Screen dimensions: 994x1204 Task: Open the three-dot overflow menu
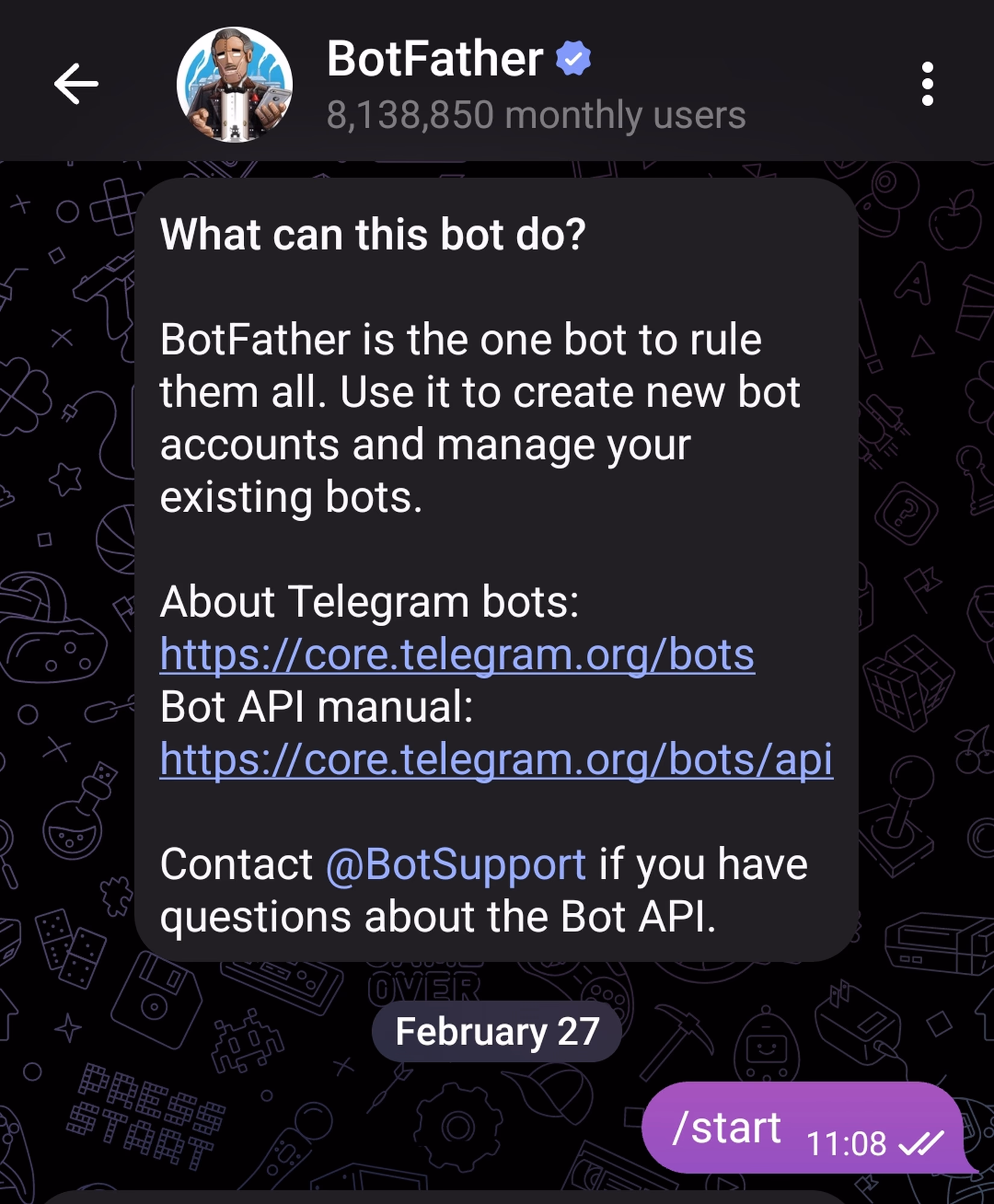click(x=927, y=84)
